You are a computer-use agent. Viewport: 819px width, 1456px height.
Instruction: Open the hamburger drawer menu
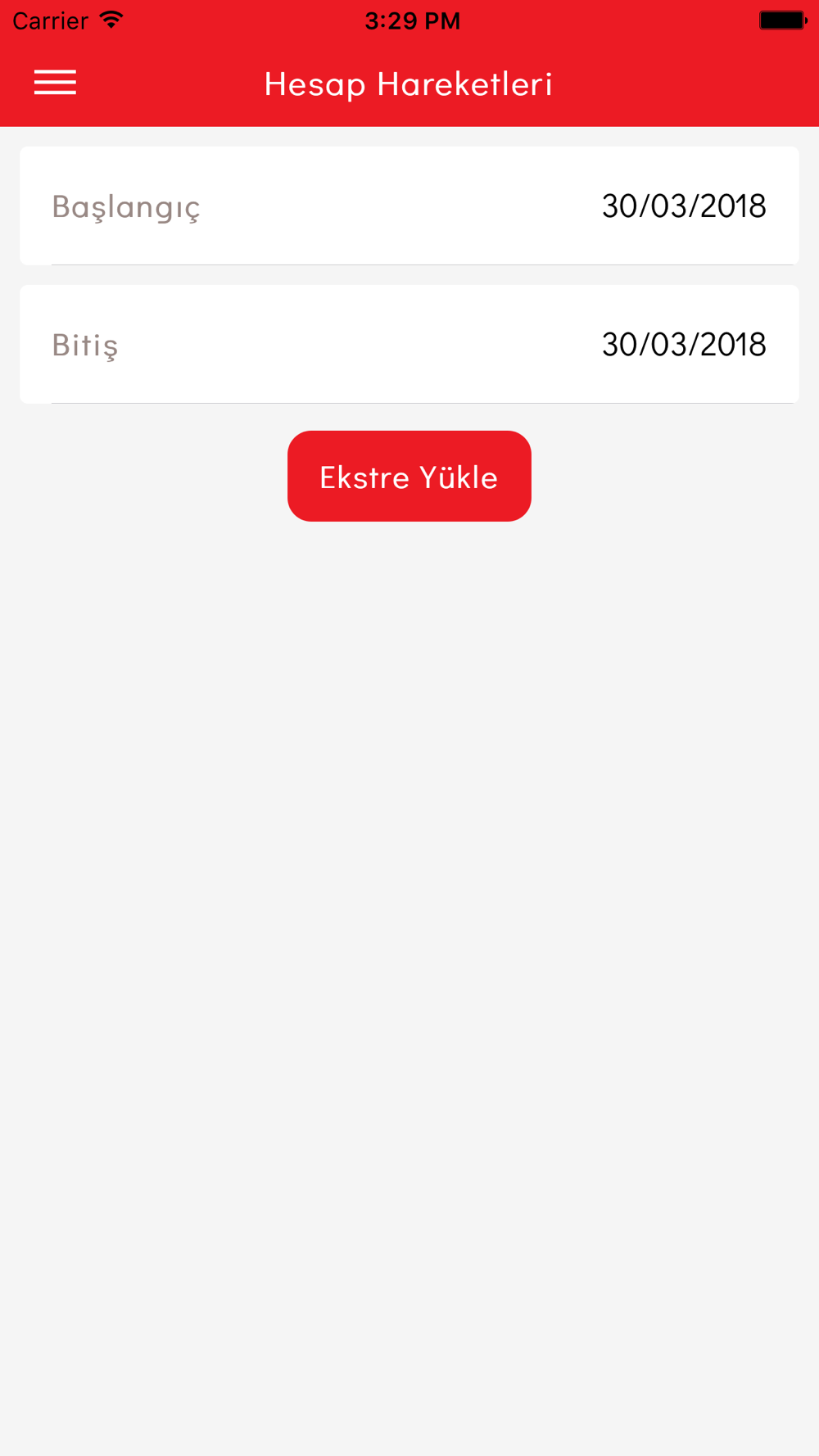(x=55, y=83)
